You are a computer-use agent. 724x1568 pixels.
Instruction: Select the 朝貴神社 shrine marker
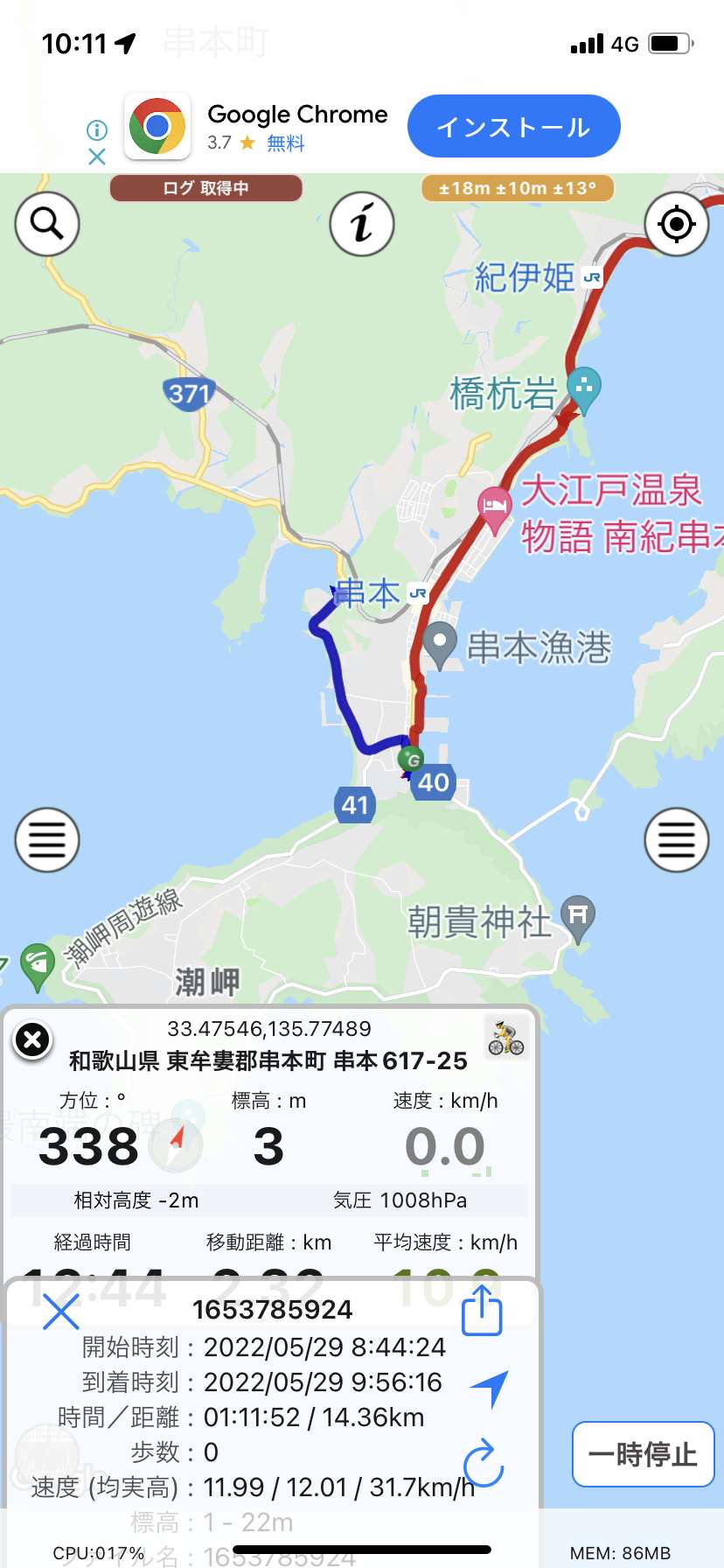pyautogui.click(x=577, y=920)
